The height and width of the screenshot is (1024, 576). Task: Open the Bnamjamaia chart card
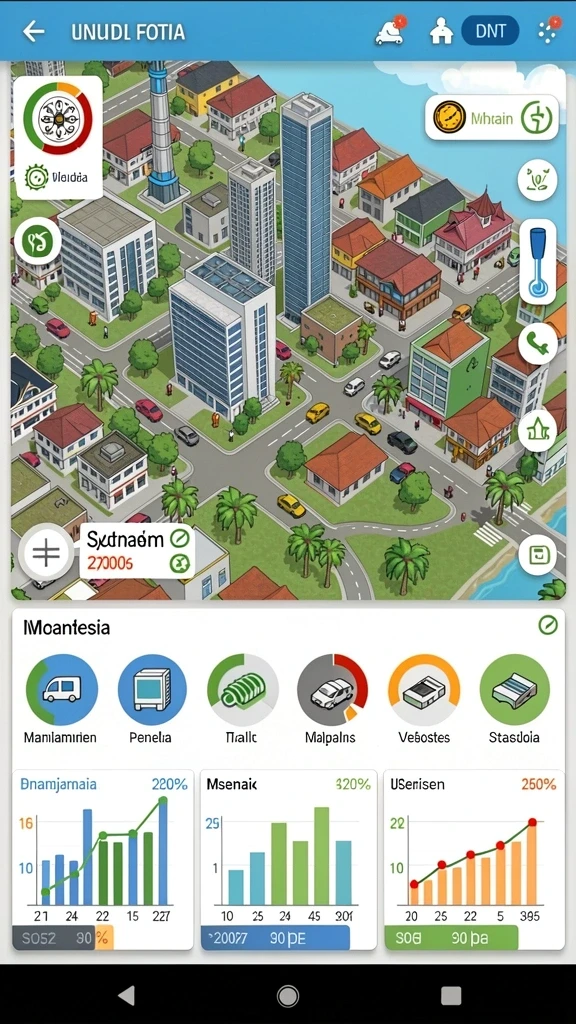pos(103,860)
